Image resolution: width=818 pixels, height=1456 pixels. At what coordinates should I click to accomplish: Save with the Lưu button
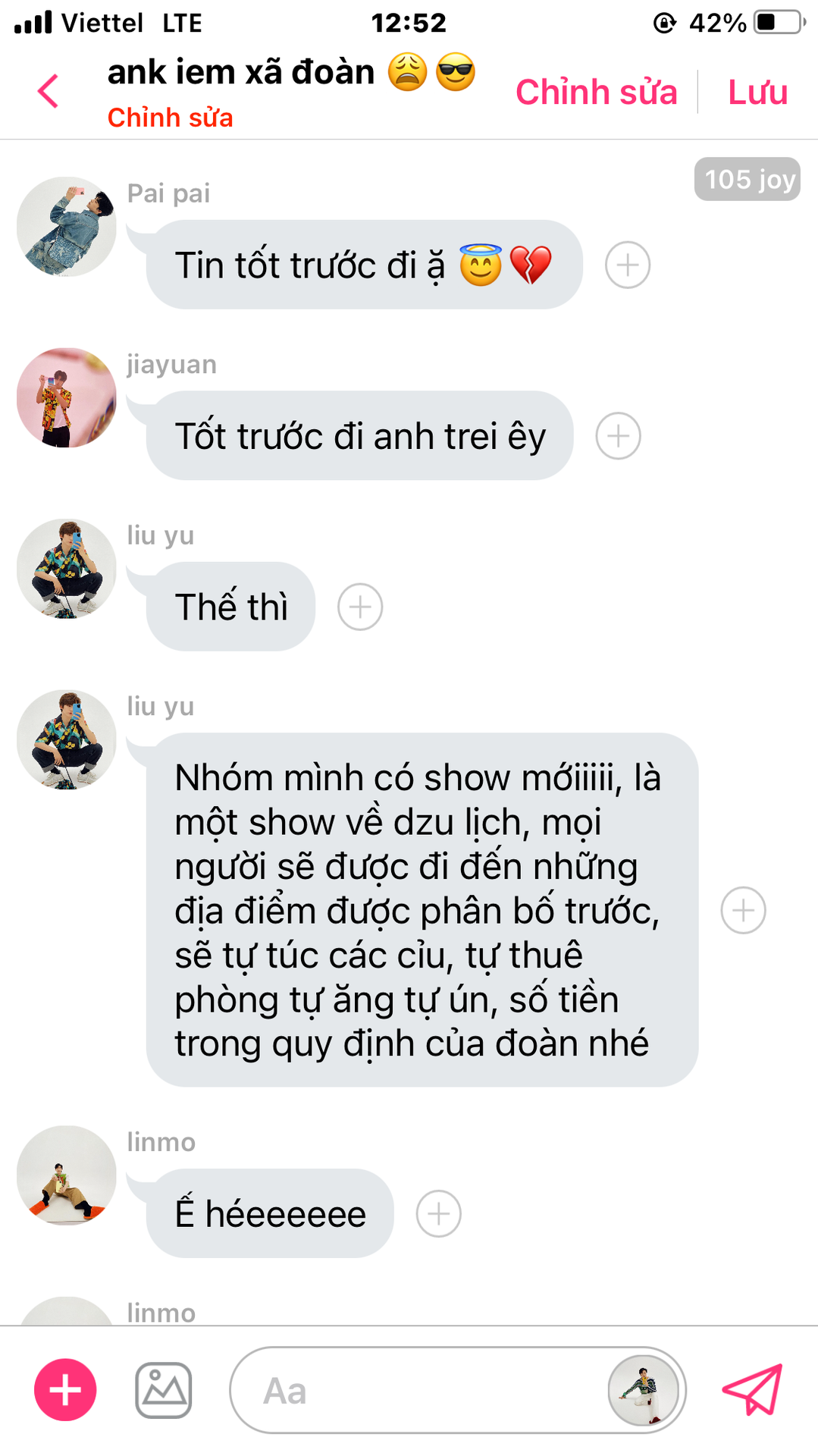pyautogui.click(x=757, y=93)
